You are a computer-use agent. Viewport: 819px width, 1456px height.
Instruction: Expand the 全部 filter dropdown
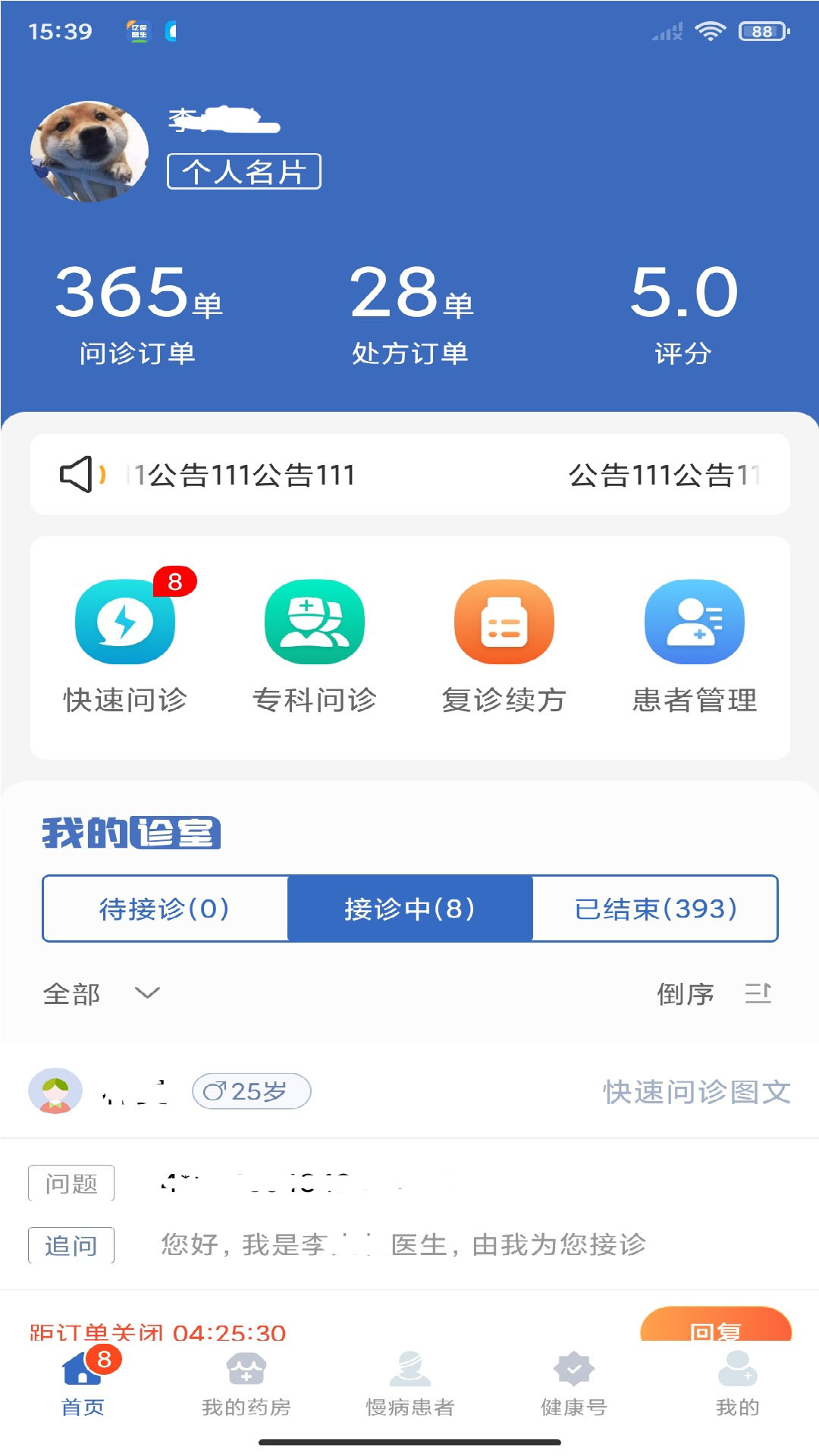click(99, 993)
